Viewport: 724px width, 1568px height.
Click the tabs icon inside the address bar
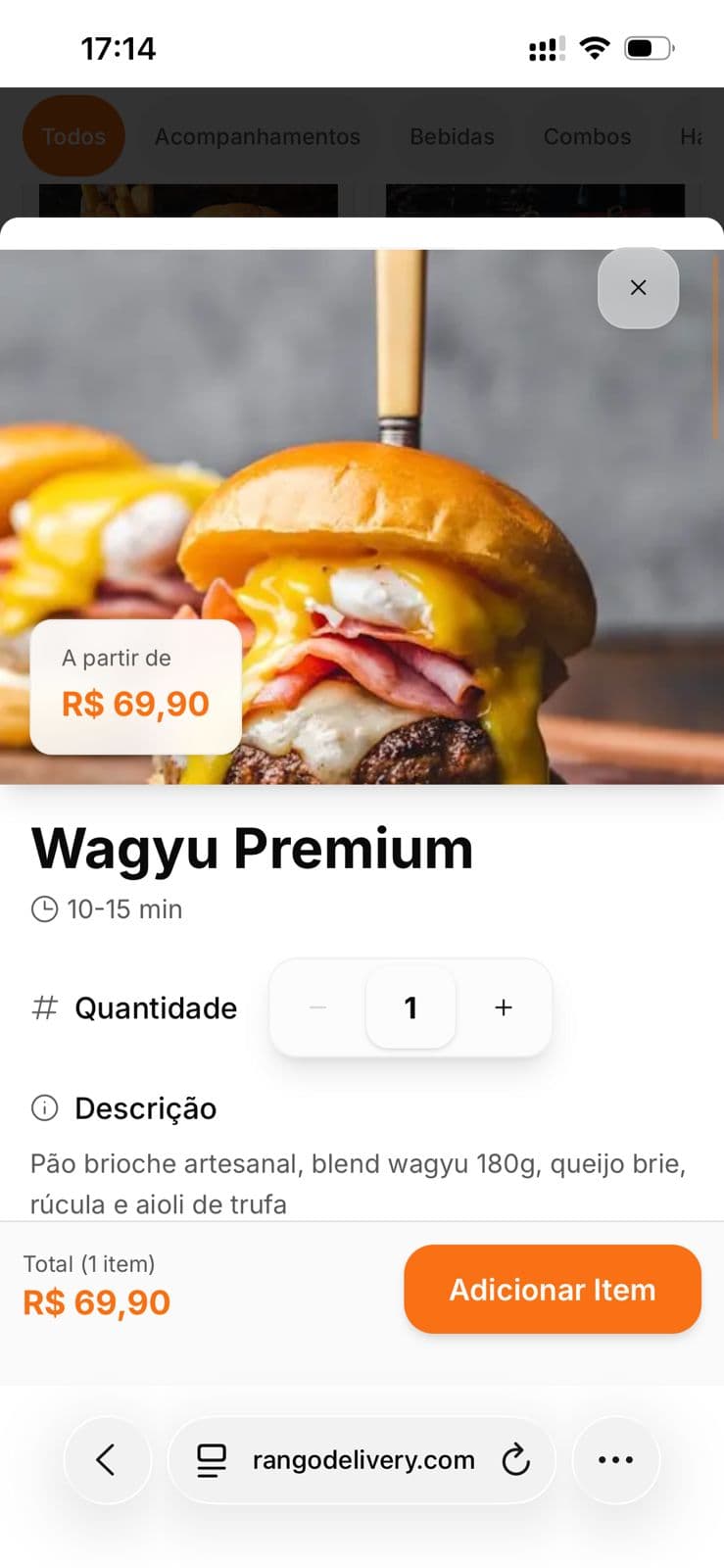click(x=211, y=1459)
